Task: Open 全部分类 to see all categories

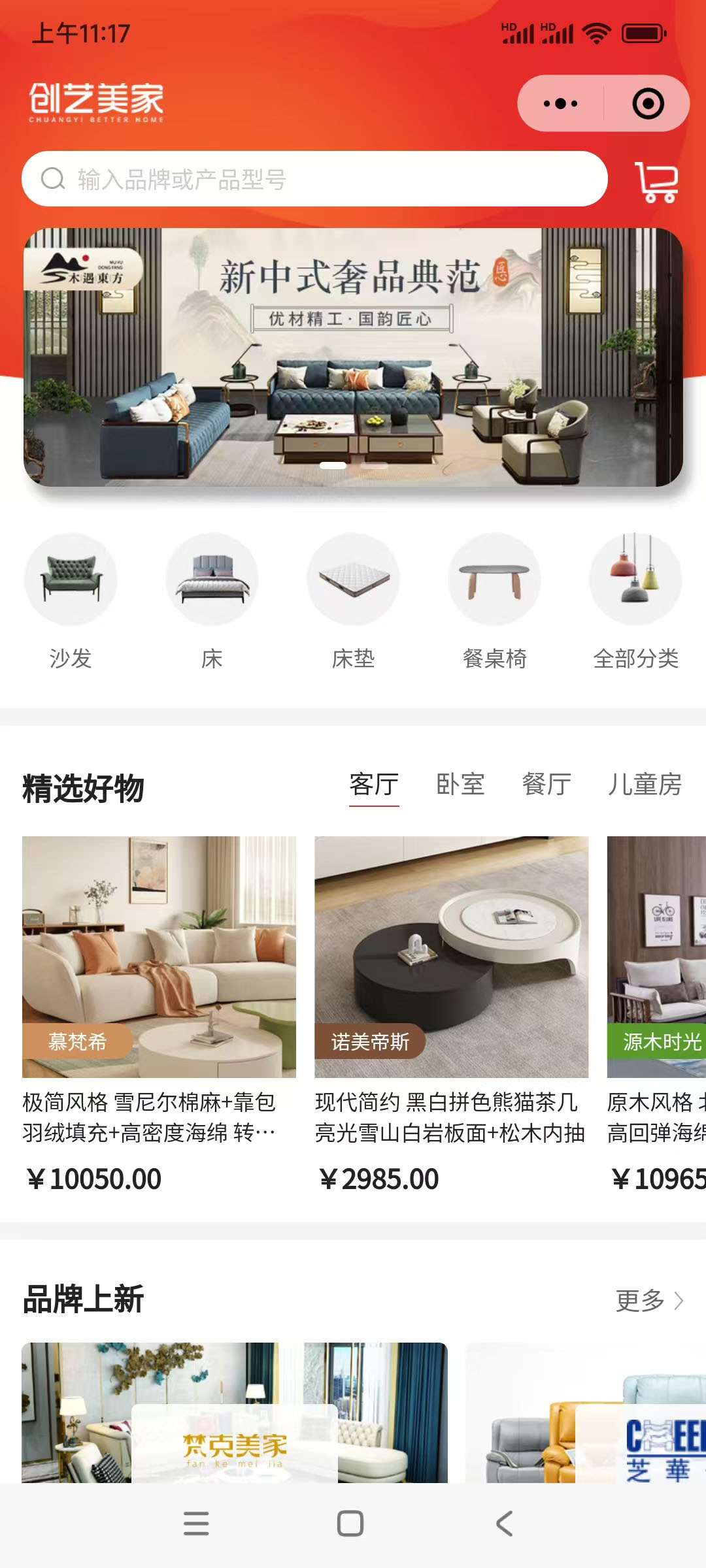Action: (635, 601)
